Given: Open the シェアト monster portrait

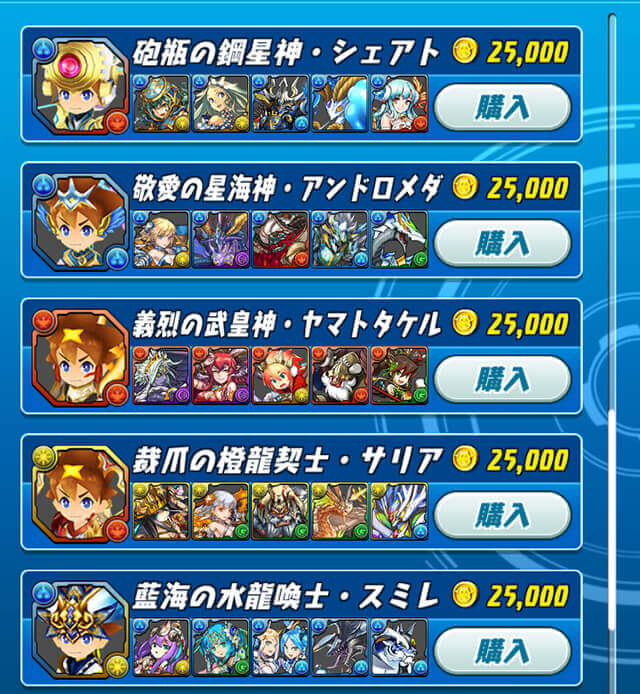Looking at the screenshot, I should click(x=79, y=87).
